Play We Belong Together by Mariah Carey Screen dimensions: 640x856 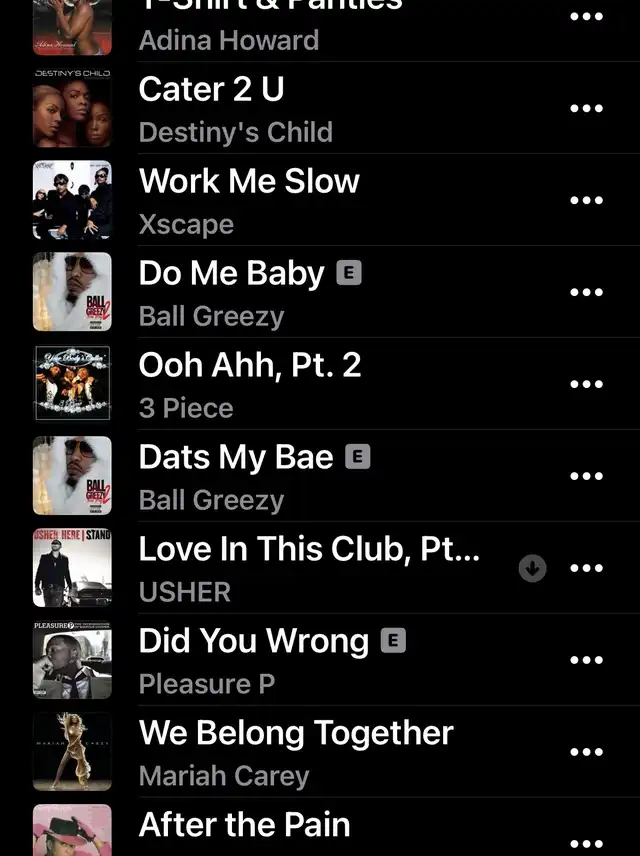[x=300, y=752]
